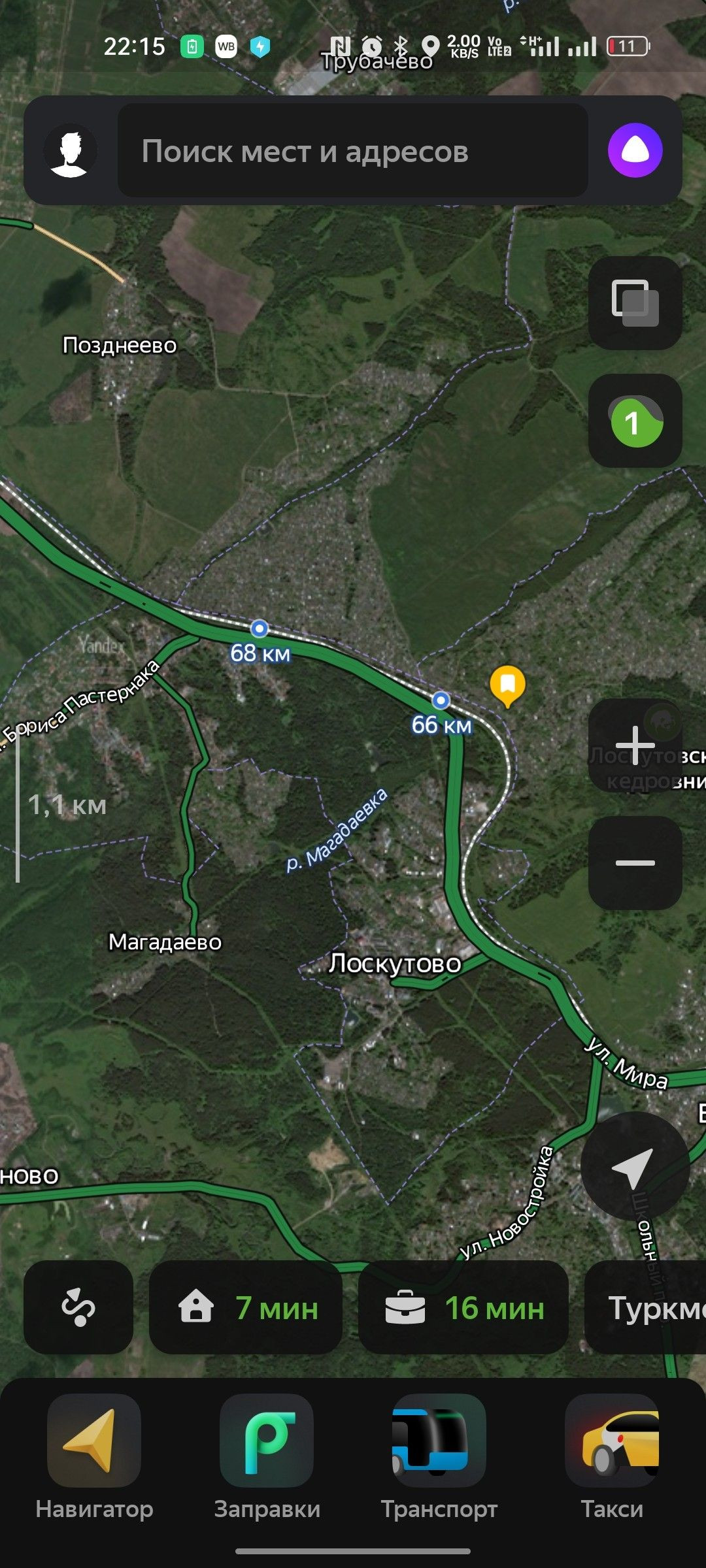Open the profile avatar icon

[x=70, y=151]
